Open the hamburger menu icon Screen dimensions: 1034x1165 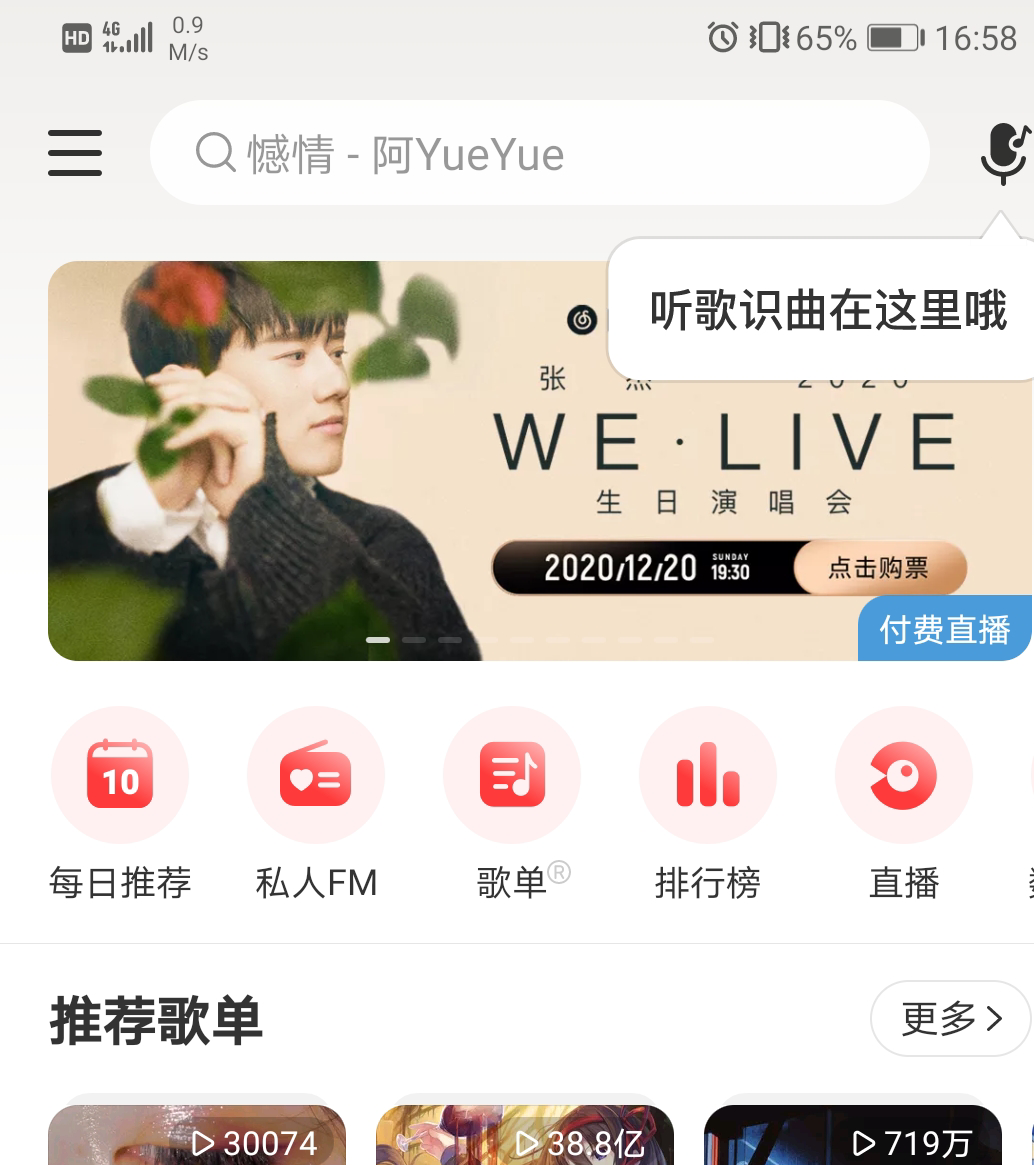tap(75, 153)
